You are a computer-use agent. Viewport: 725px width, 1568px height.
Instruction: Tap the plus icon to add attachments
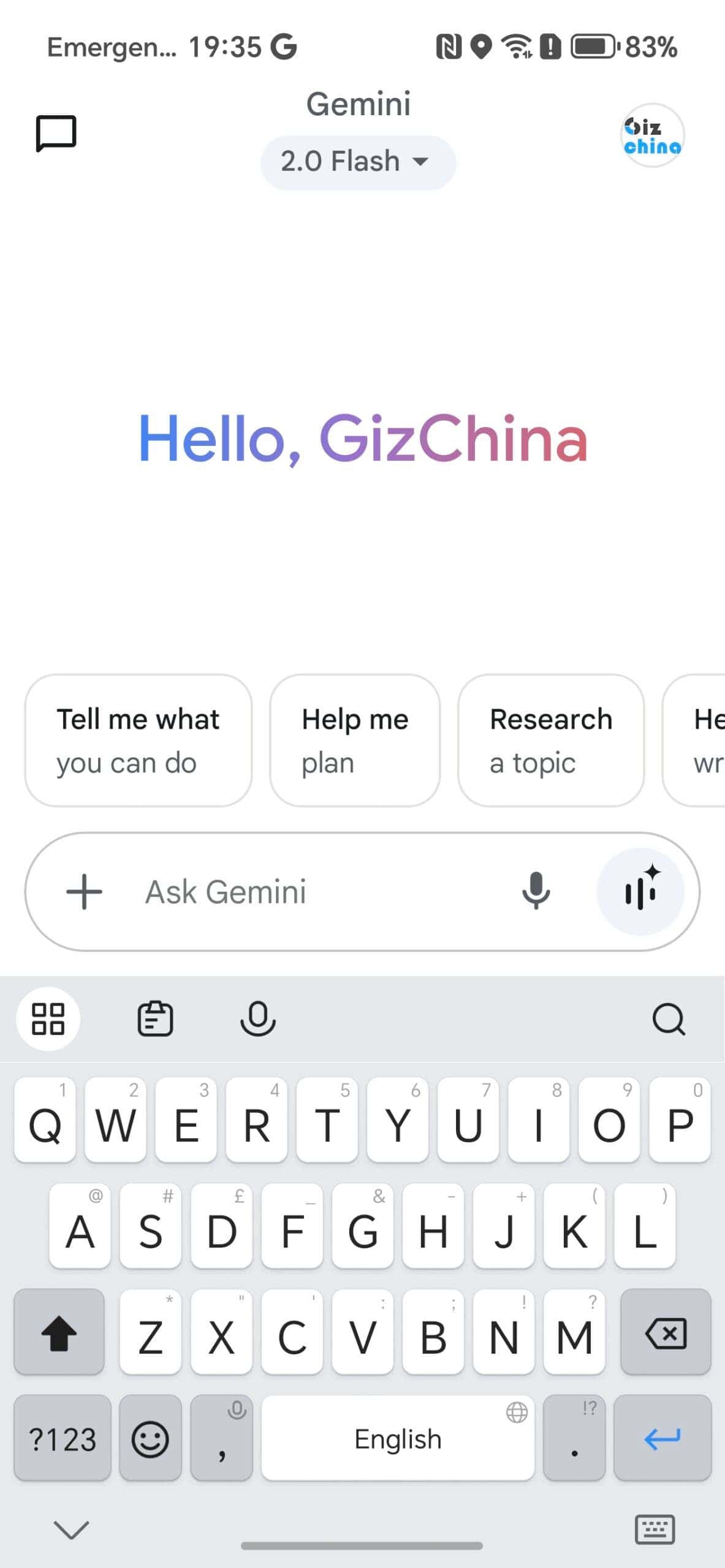pos(84,892)
